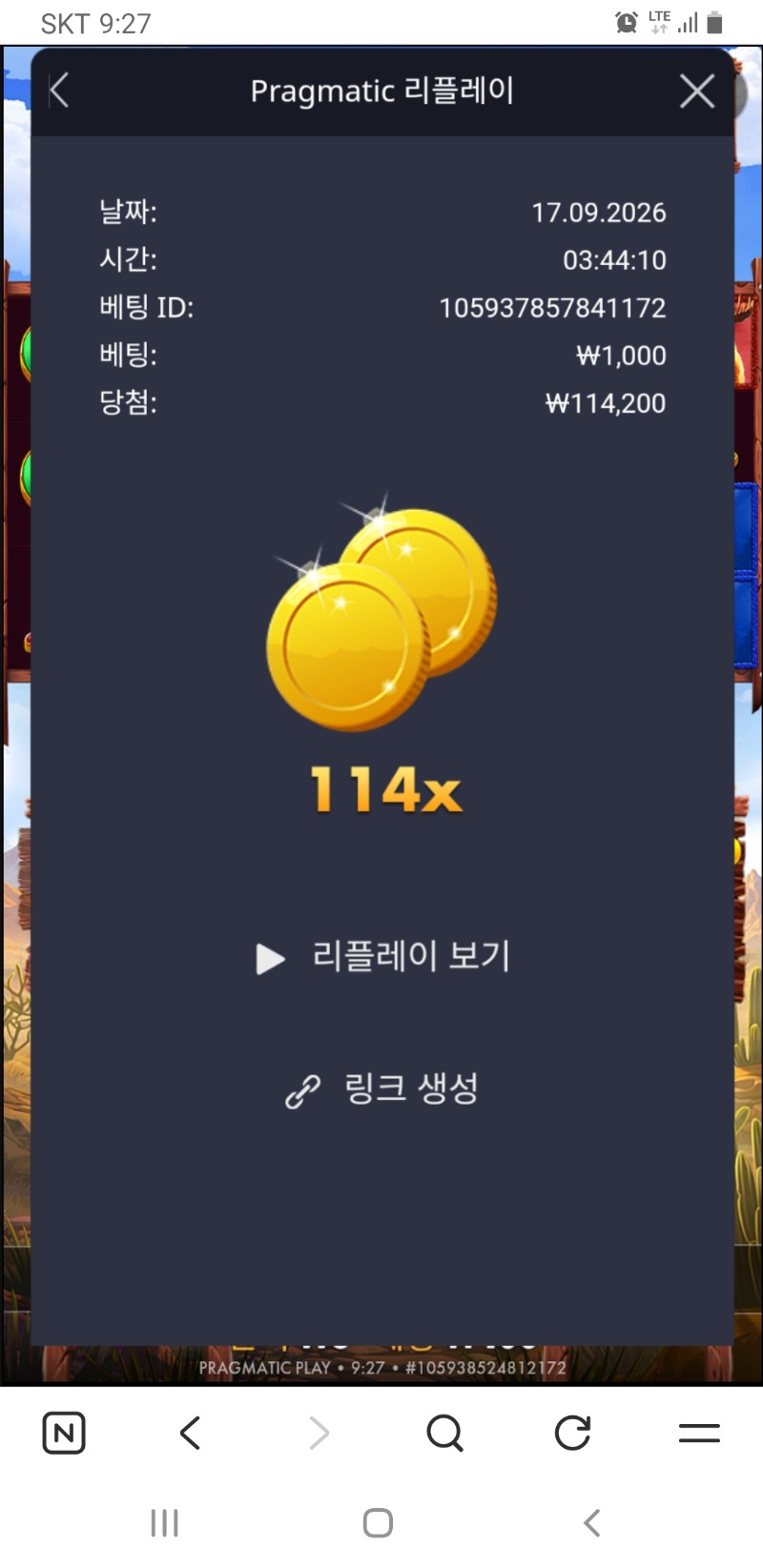Play the replay via 리플레이 보기

(x=383, y=956)
